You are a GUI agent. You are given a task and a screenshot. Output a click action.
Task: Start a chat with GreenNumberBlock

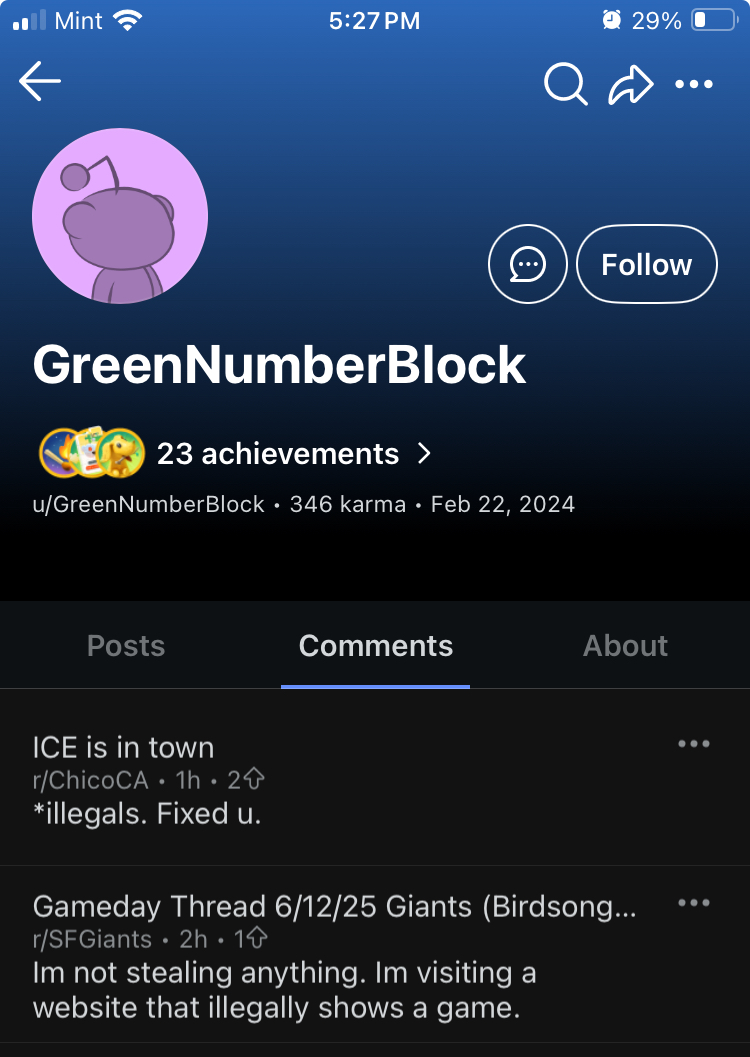pyautogui.click(x=528, y=264)
